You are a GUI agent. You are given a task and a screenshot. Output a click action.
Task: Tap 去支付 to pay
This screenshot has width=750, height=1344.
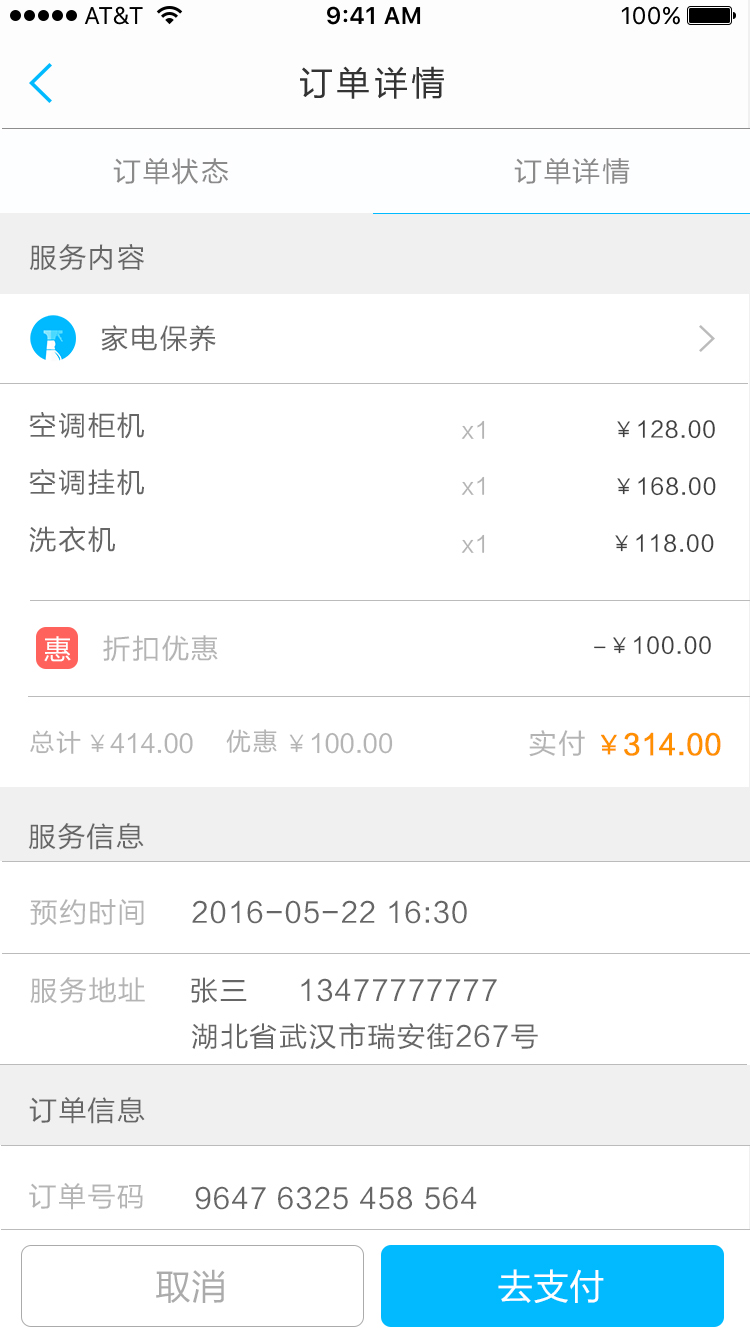[x=552, y=1286]
